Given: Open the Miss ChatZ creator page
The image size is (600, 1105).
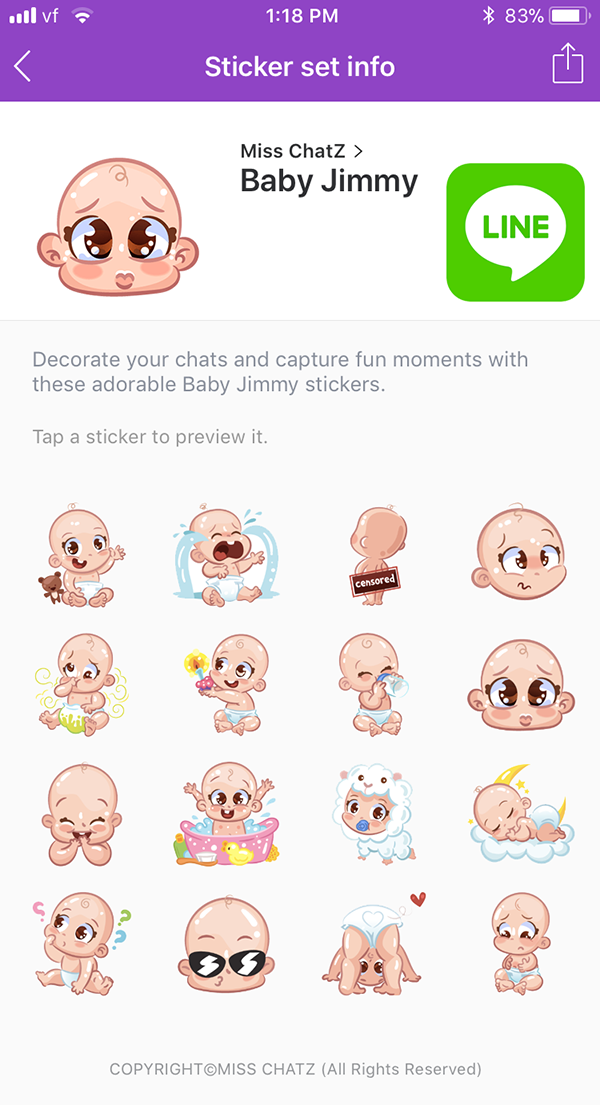Looking at the screenshot, I should [x=301, y=151].
